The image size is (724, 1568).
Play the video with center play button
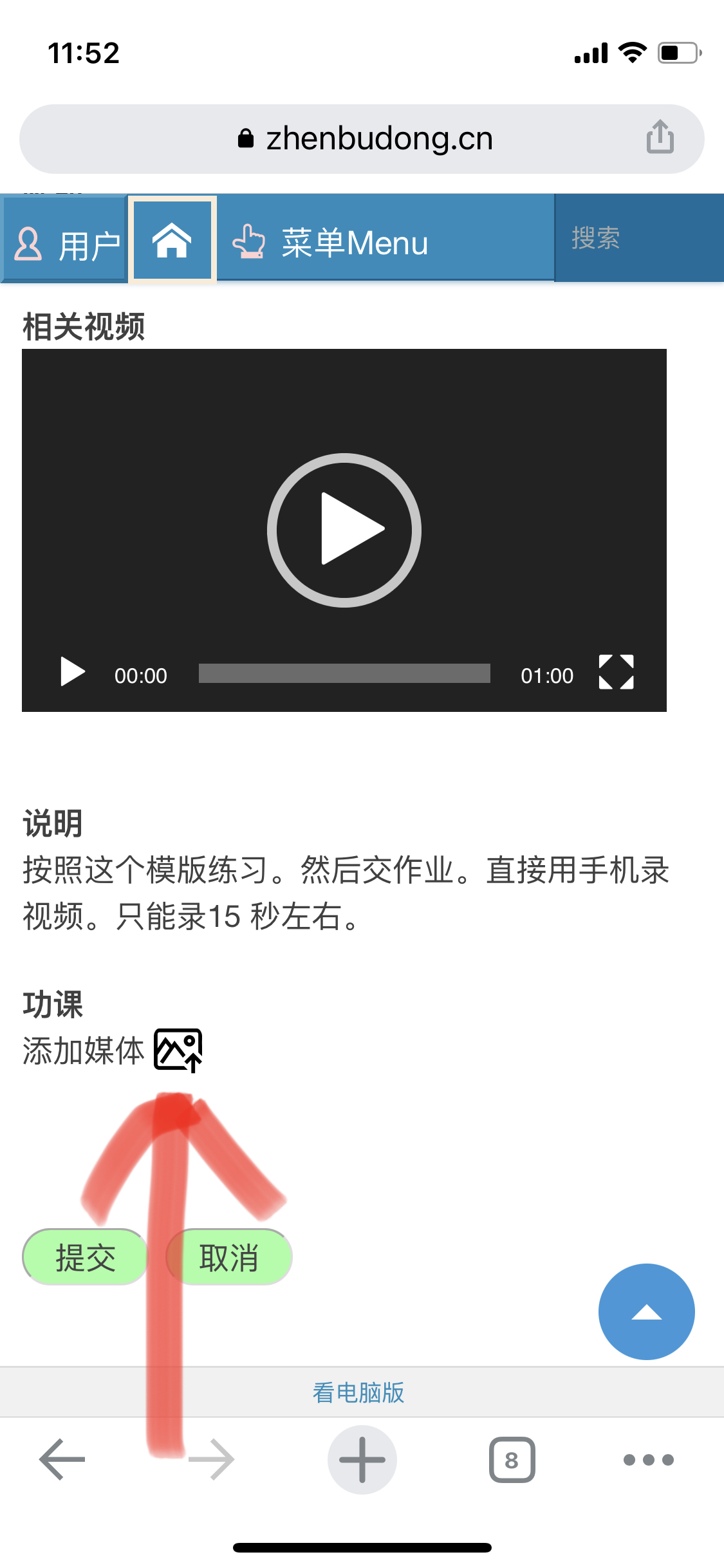[x=344, y=530]
